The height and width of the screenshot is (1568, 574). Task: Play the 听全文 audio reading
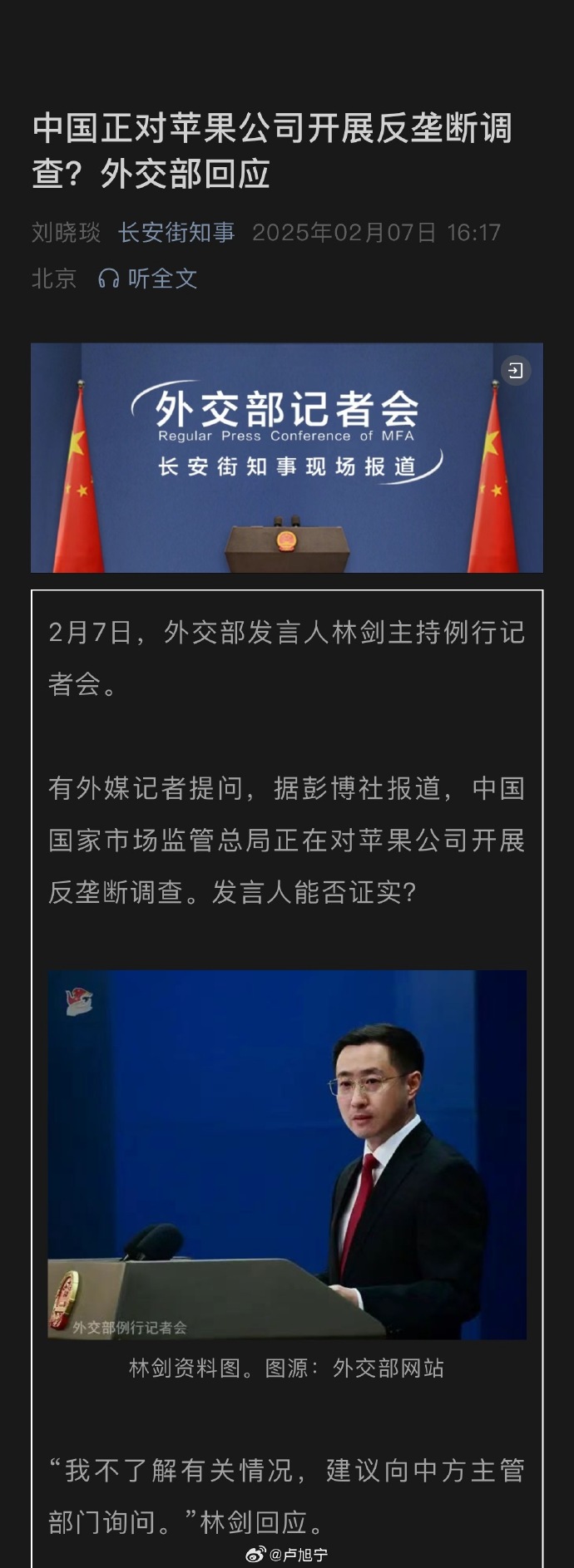pyautogui.click(x=148, y=279)
